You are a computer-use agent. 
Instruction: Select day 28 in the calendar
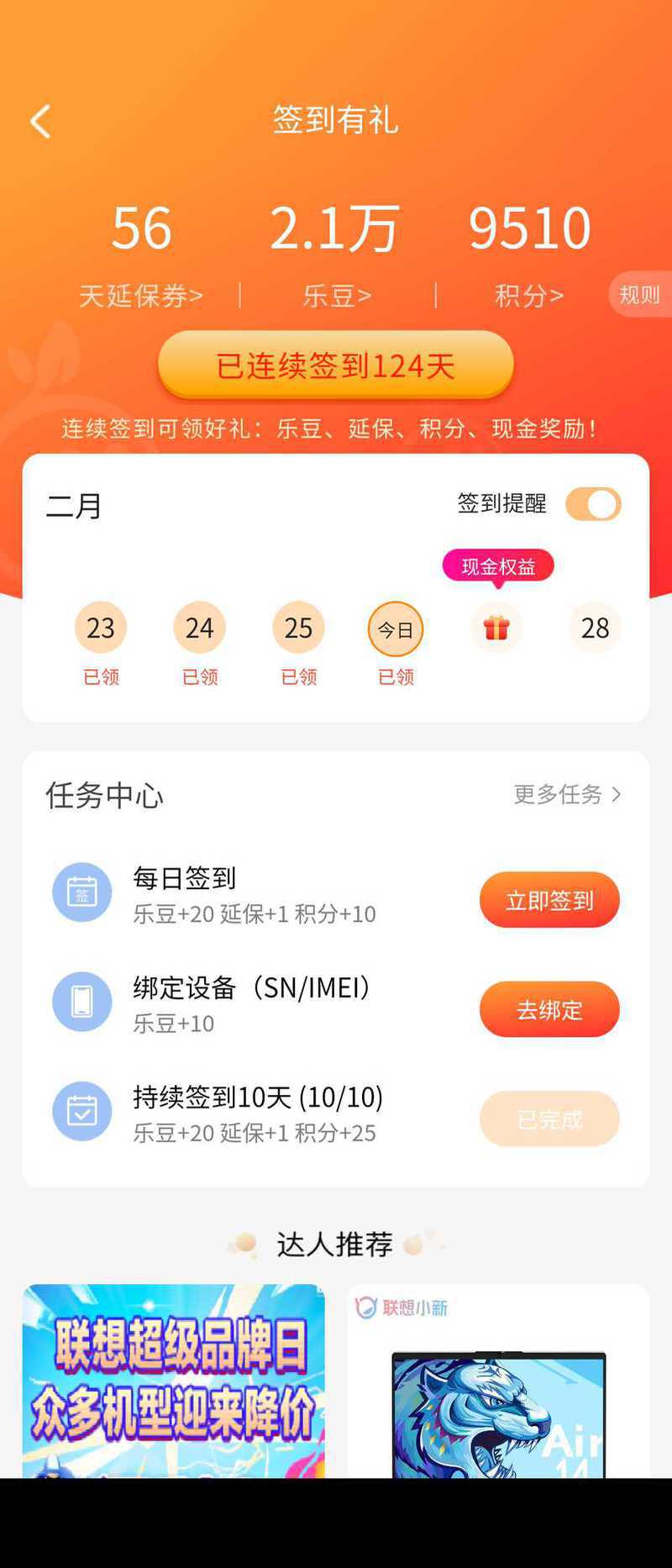595,628
